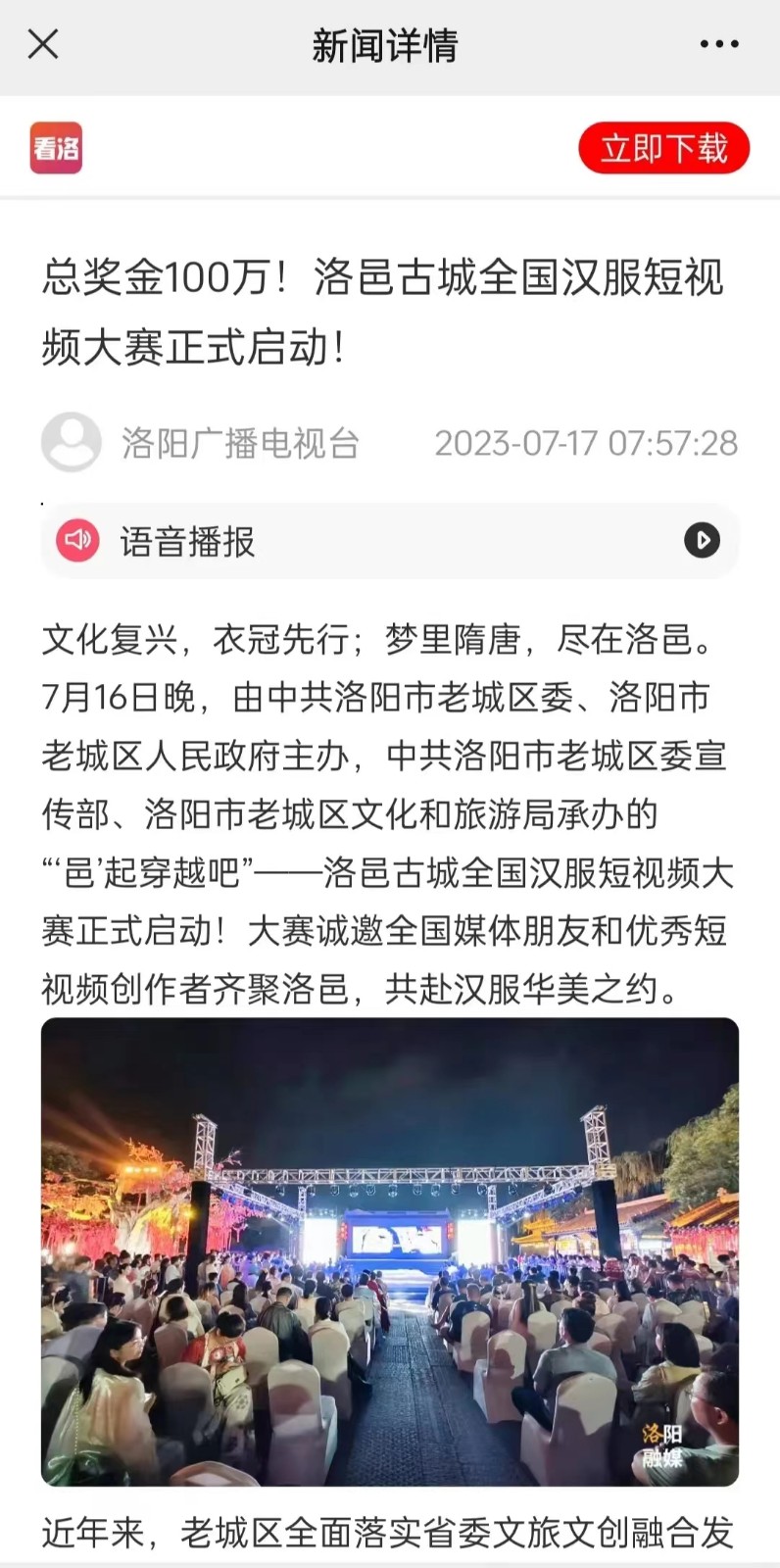The width and height of the screenshot is (780, 1568).
Task: Tap the 立即下载 download button
Action: coord(663,149)
